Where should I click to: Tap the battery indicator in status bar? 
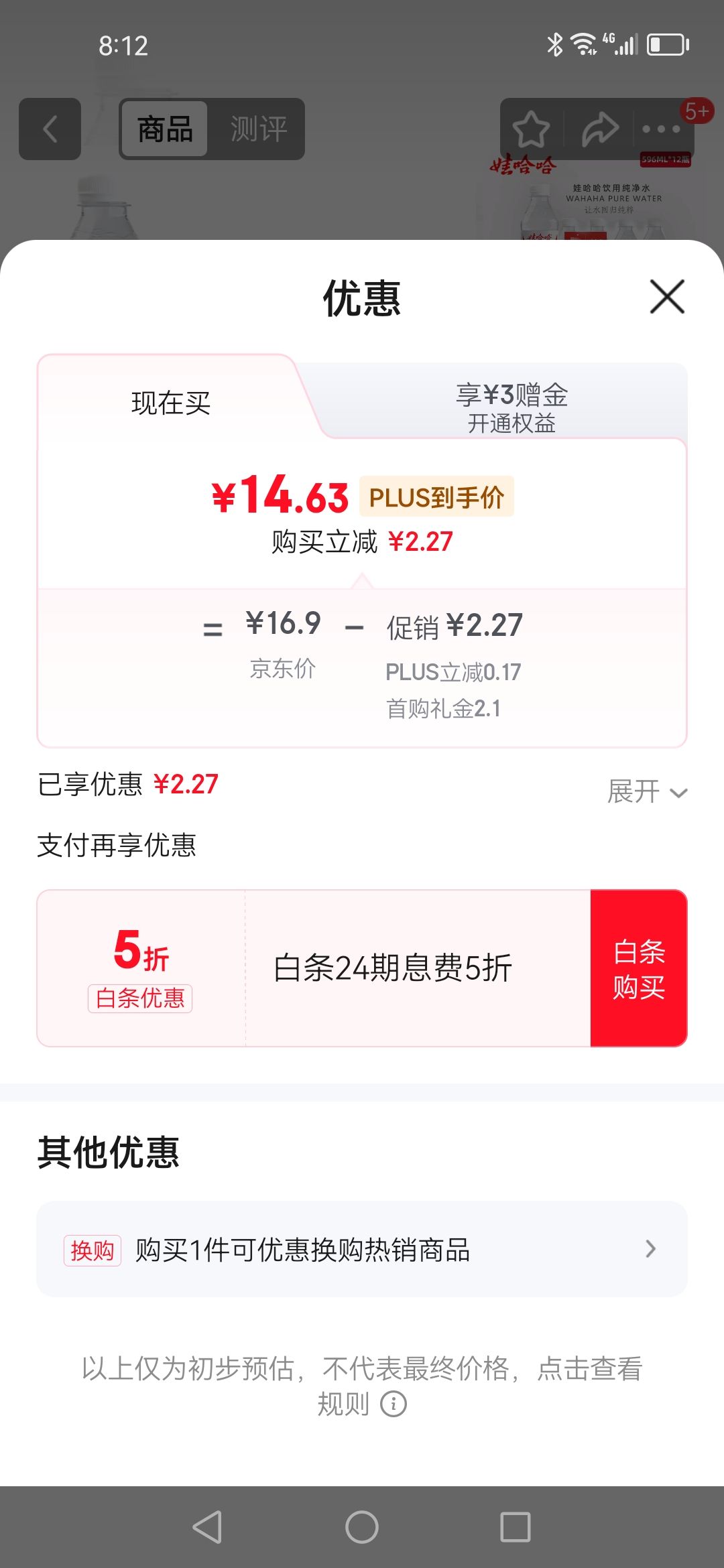point(666,44)
